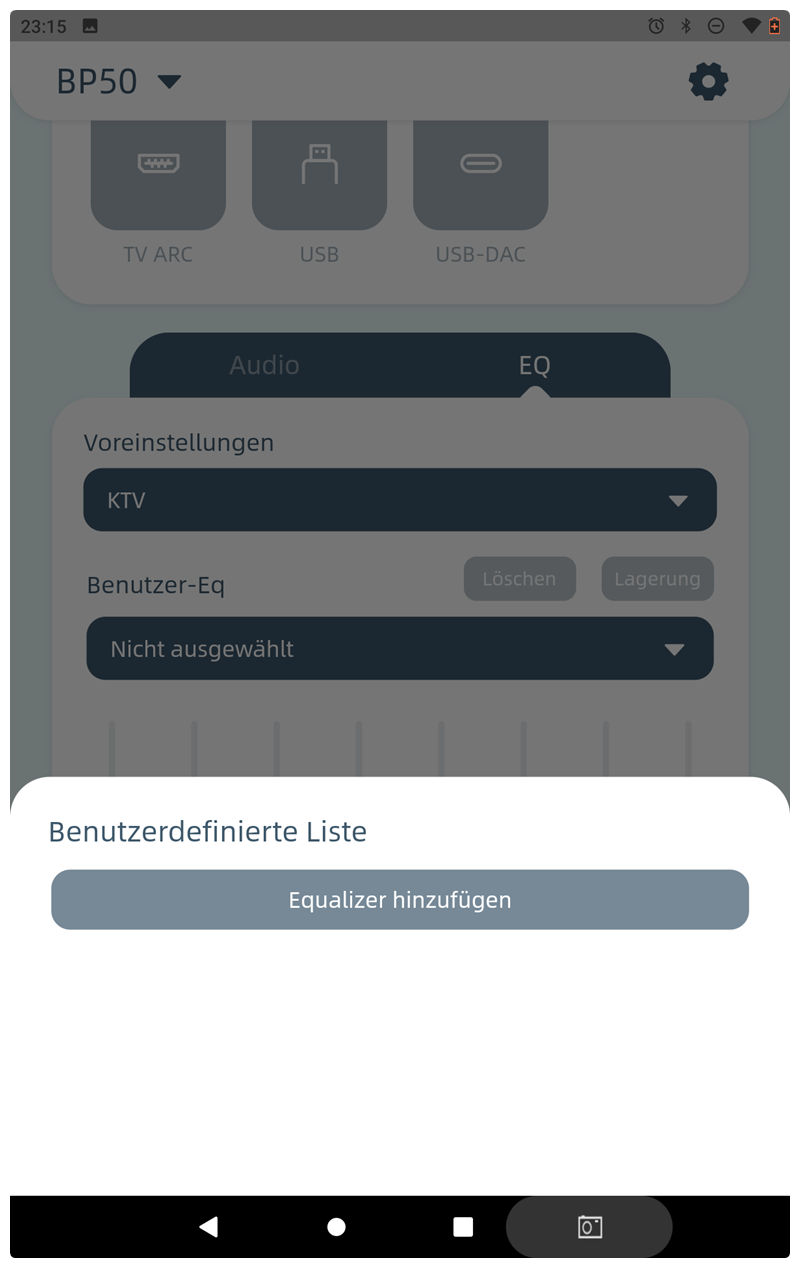Open the KTV presets dropdown

400,500
